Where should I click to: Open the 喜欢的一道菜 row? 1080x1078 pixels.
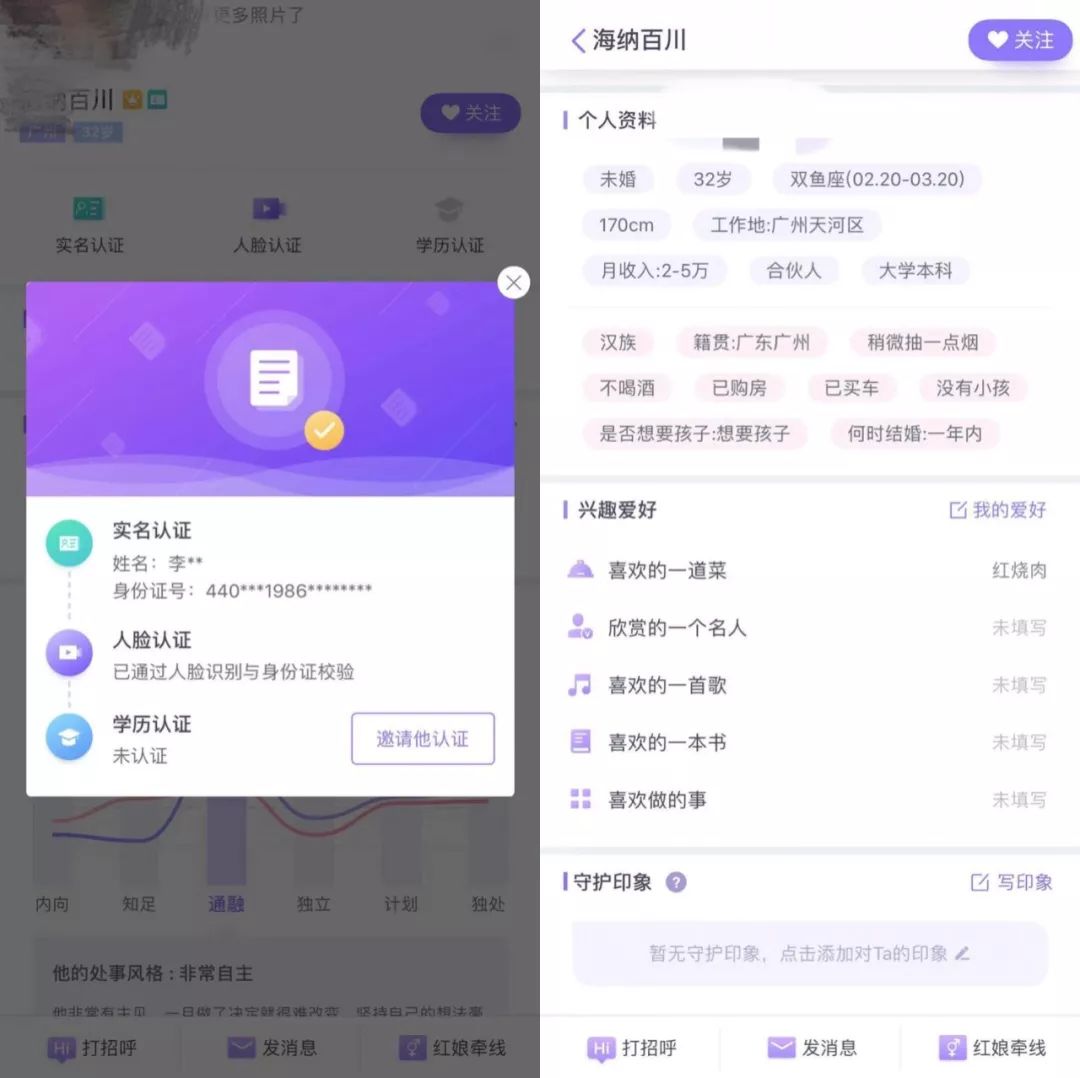point(806,571)
